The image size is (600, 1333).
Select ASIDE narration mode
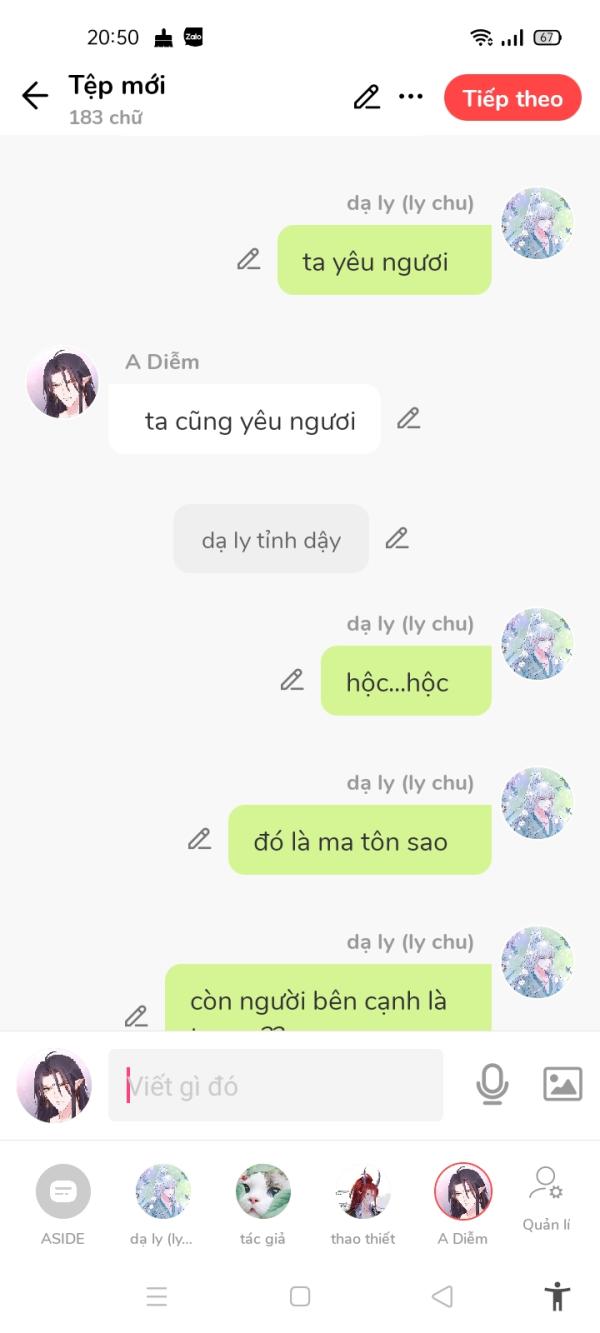[63, 1205]
